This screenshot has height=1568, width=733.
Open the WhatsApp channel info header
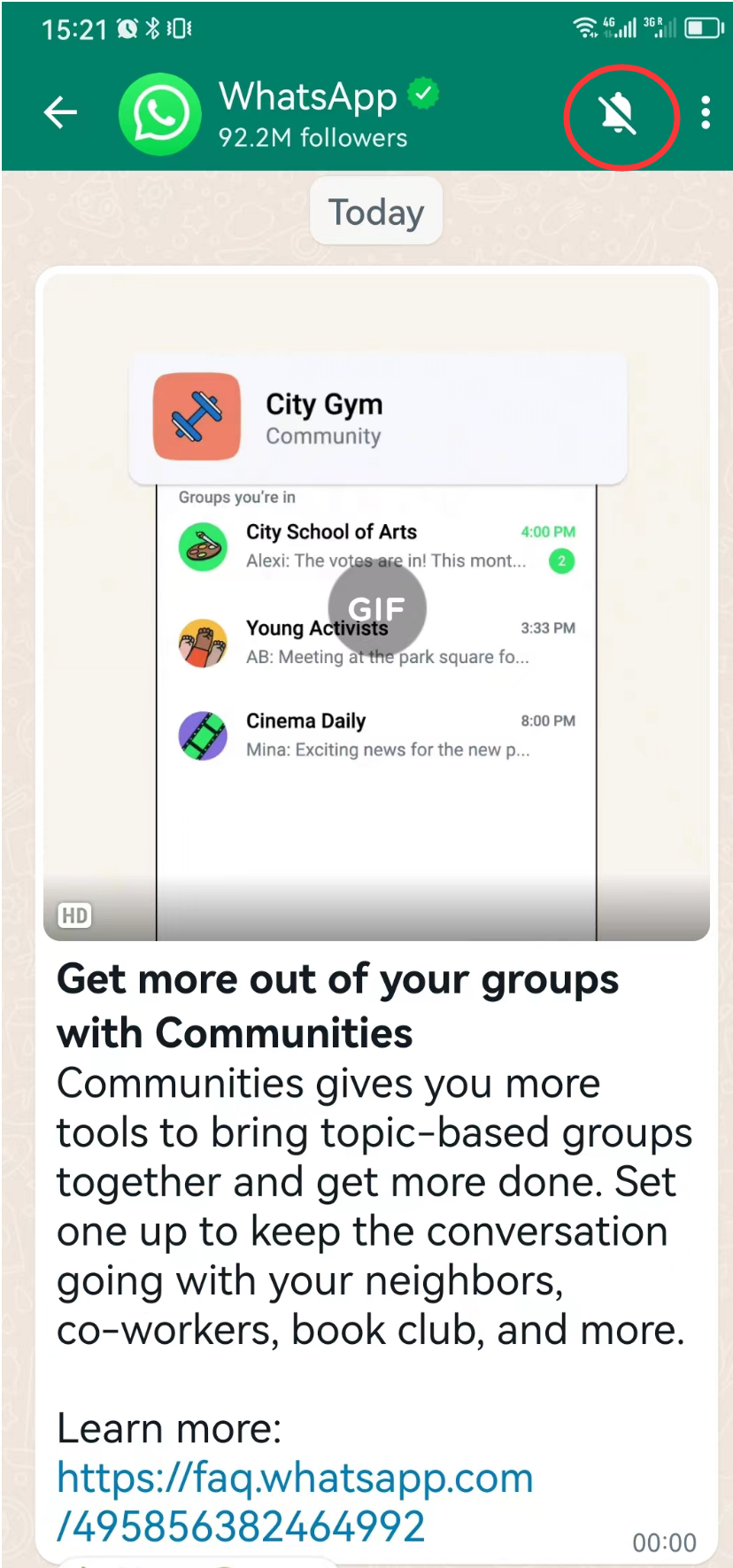click(312, 113)
